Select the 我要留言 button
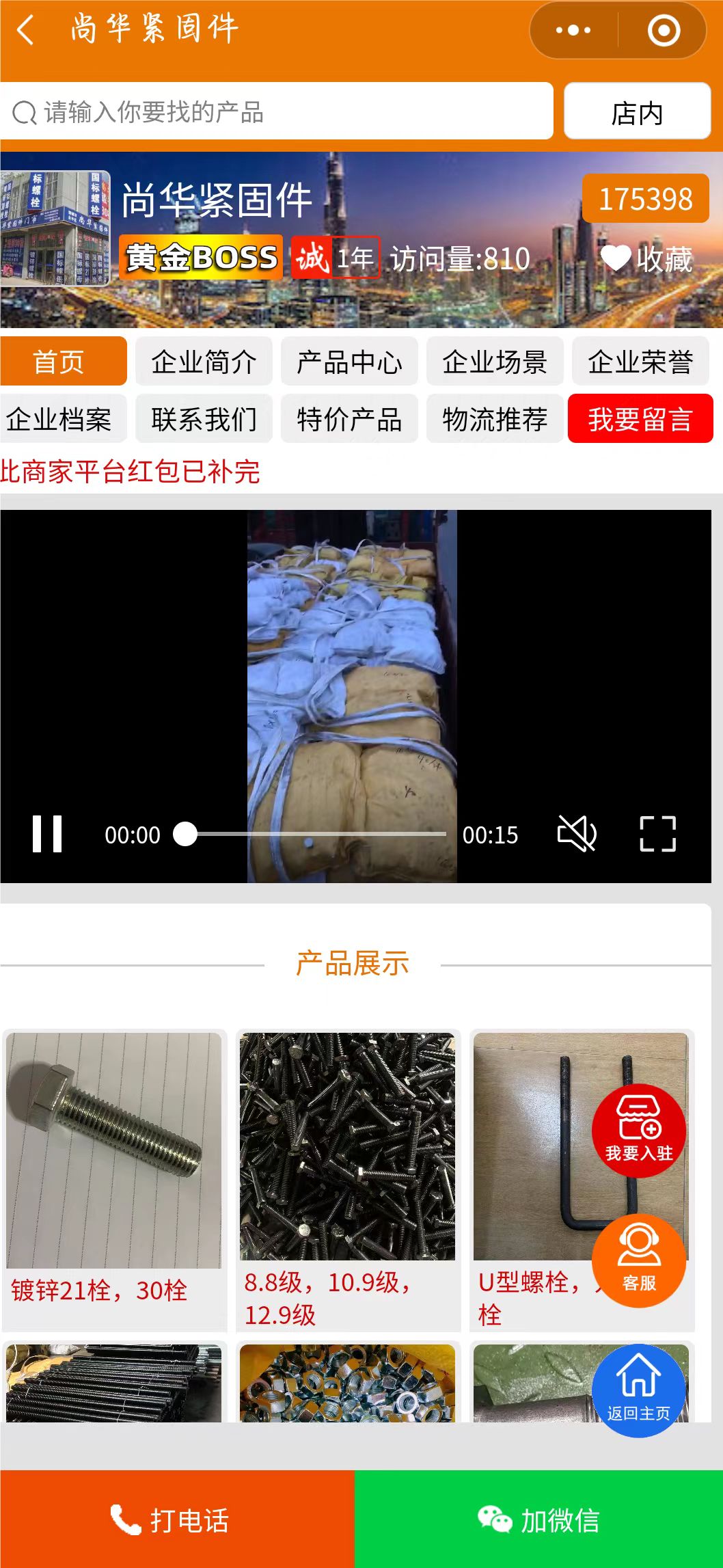723x1568 pixels. point(640,419)
